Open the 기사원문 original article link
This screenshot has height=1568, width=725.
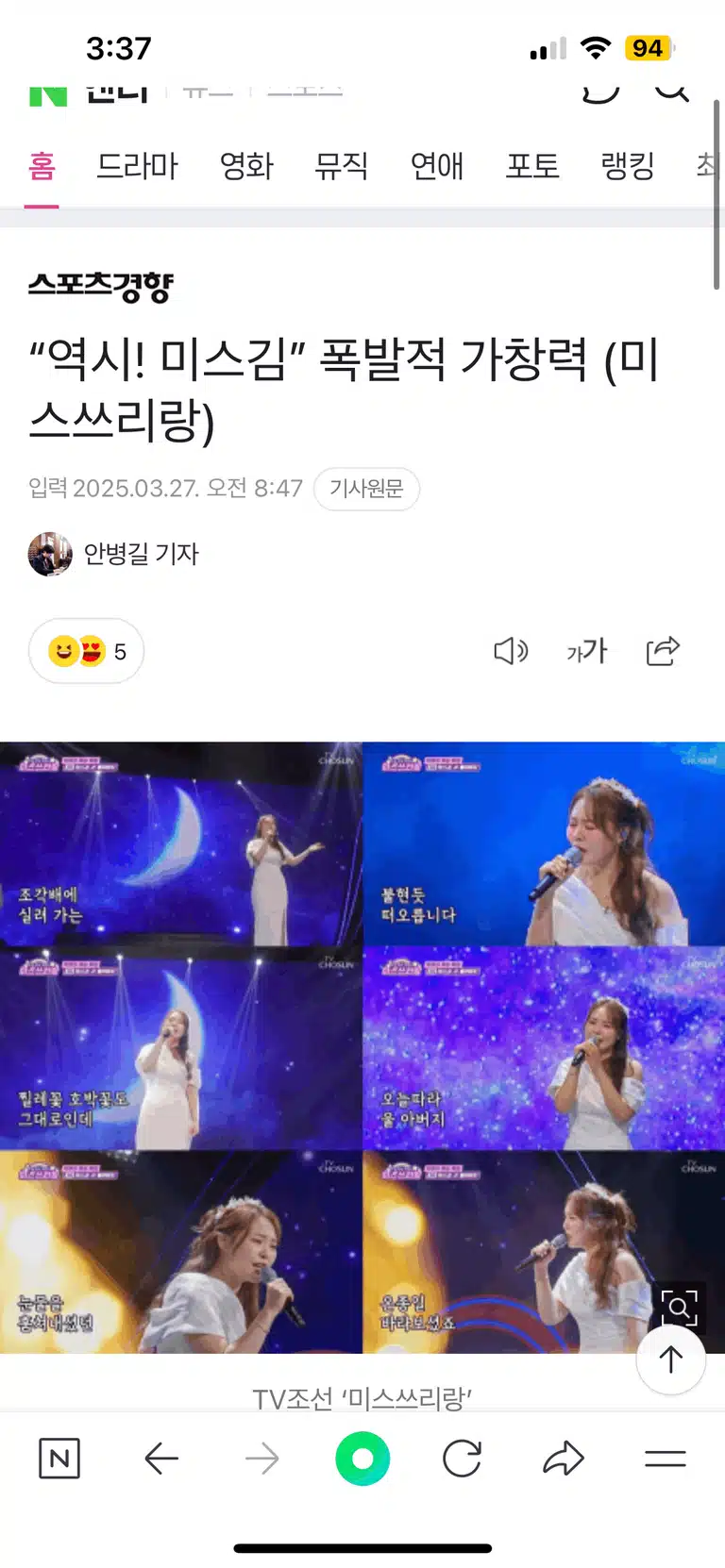tap(366, 489)
